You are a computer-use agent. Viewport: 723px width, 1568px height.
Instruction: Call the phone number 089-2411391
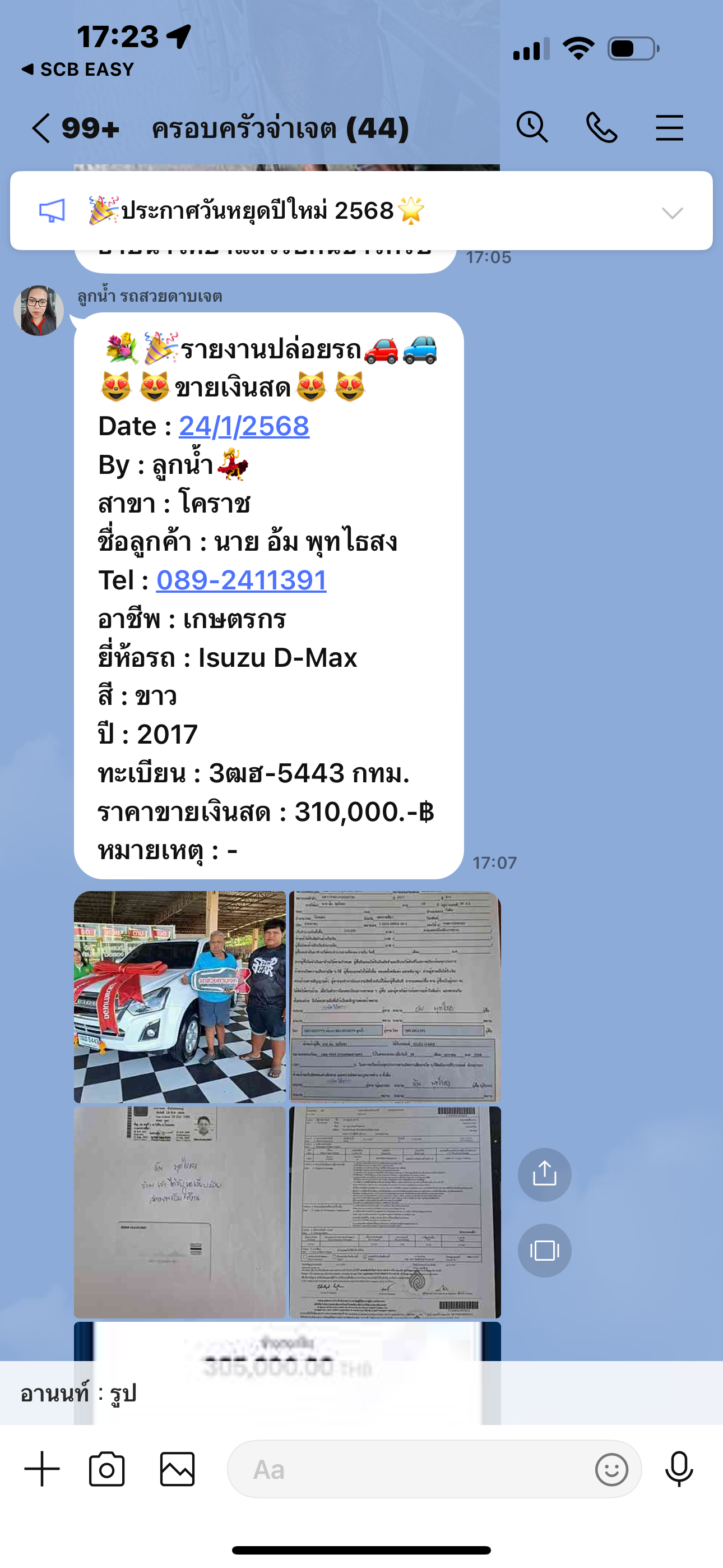pyautogui.click(x=241, y=580)
